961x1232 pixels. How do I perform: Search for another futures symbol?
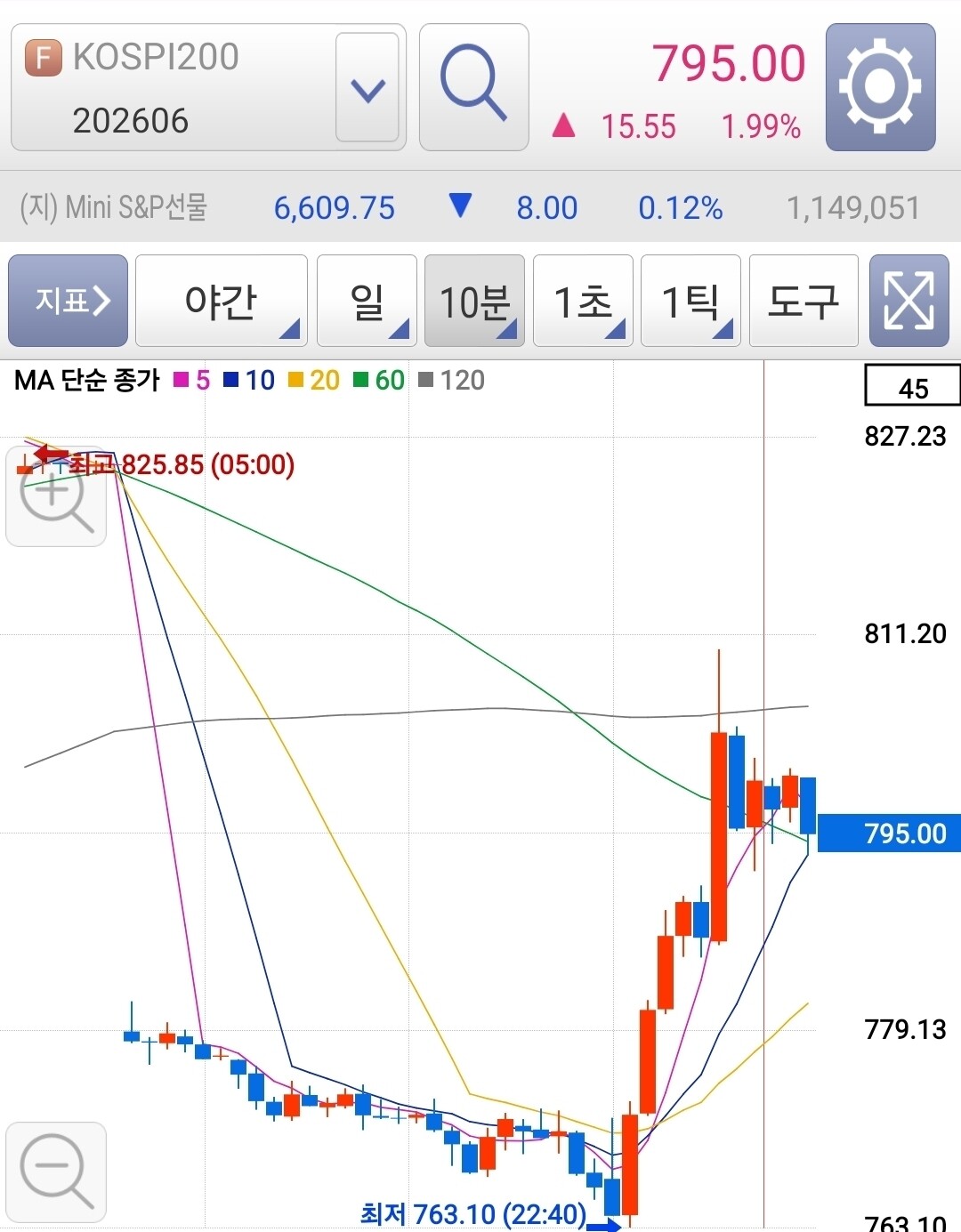click(x=473, y=87)
